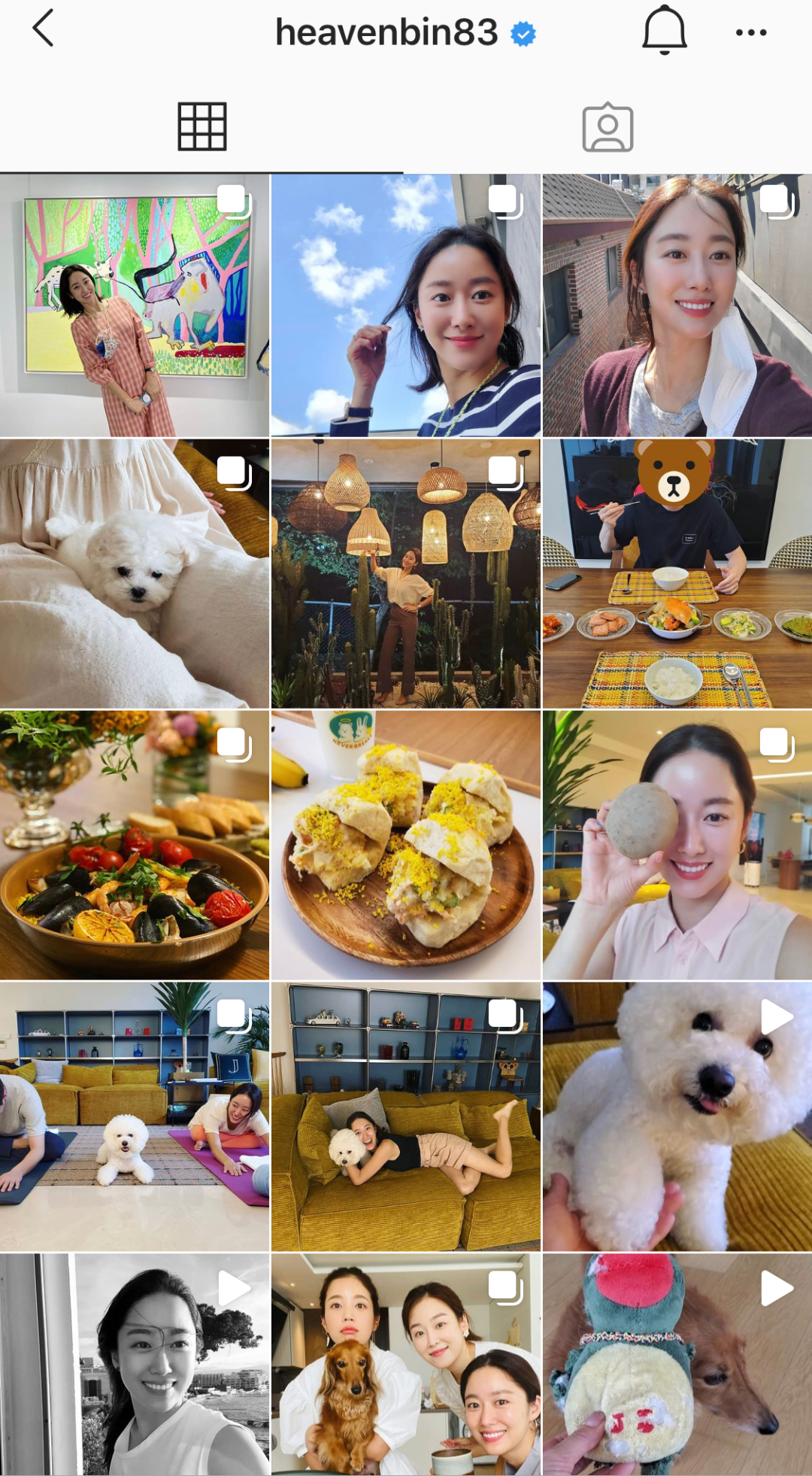
Task: Open the post with hanging rattan lamps
Action: click(x=405, y=573)
